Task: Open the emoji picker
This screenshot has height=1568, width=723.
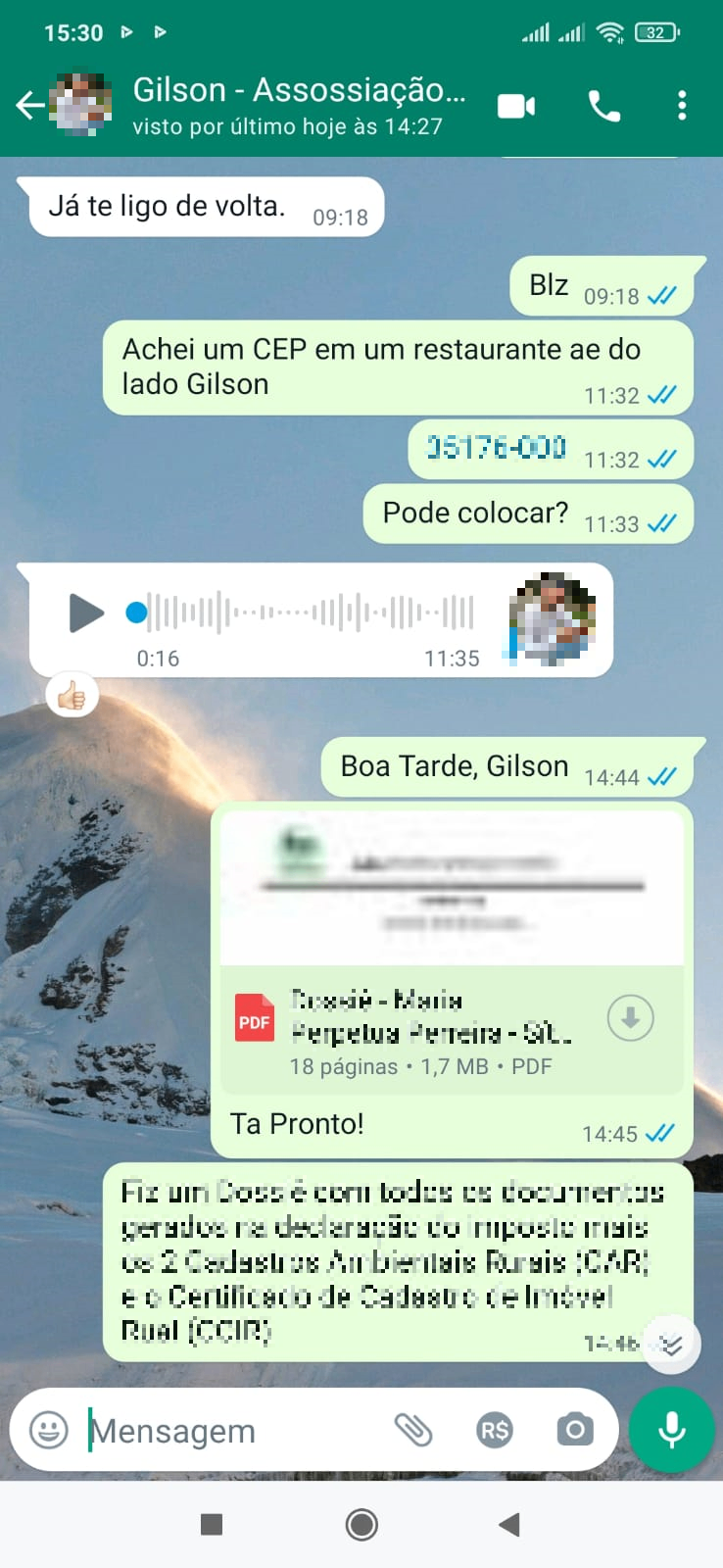Action: pyautogui.click(x=49, y=1430)
